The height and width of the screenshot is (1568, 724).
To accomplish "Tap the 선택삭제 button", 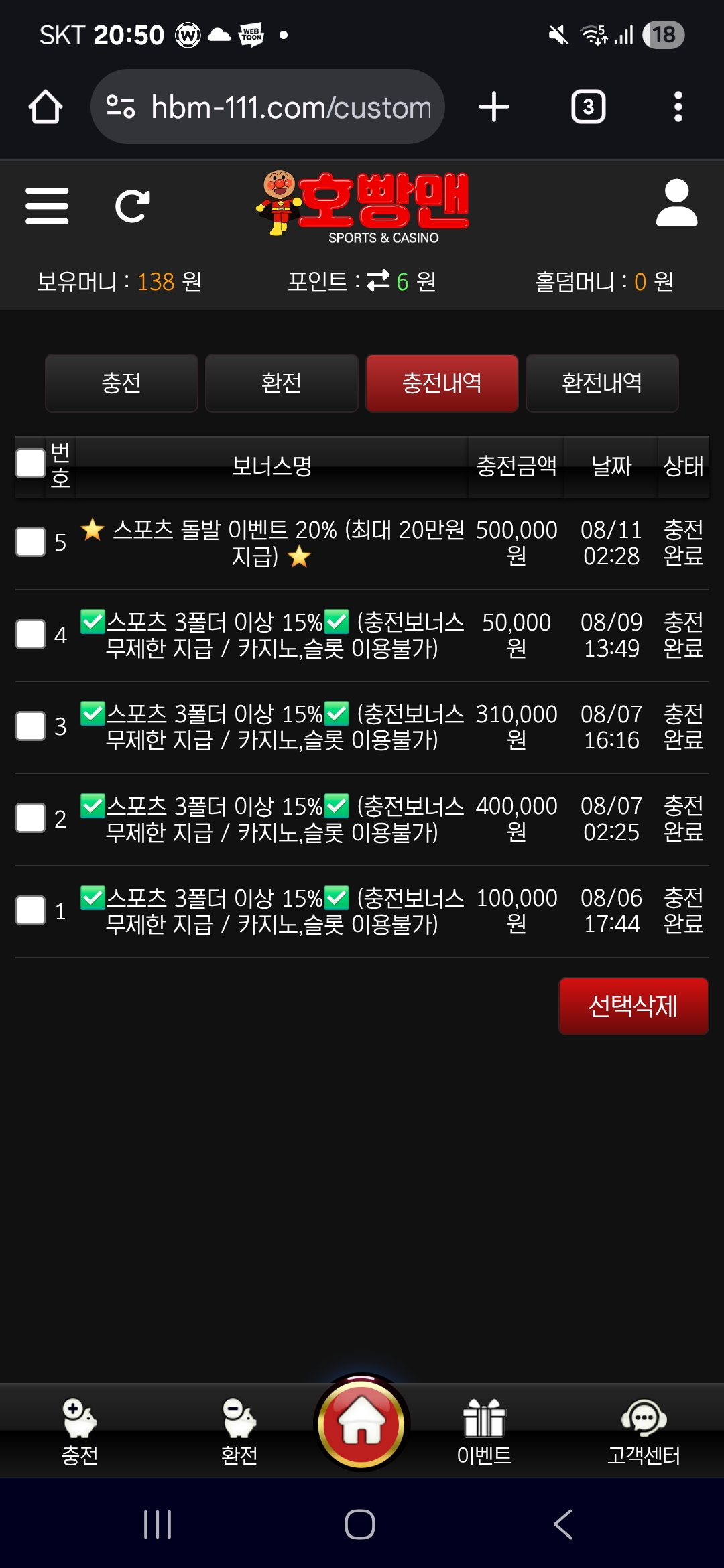I will coord(633,1006).
